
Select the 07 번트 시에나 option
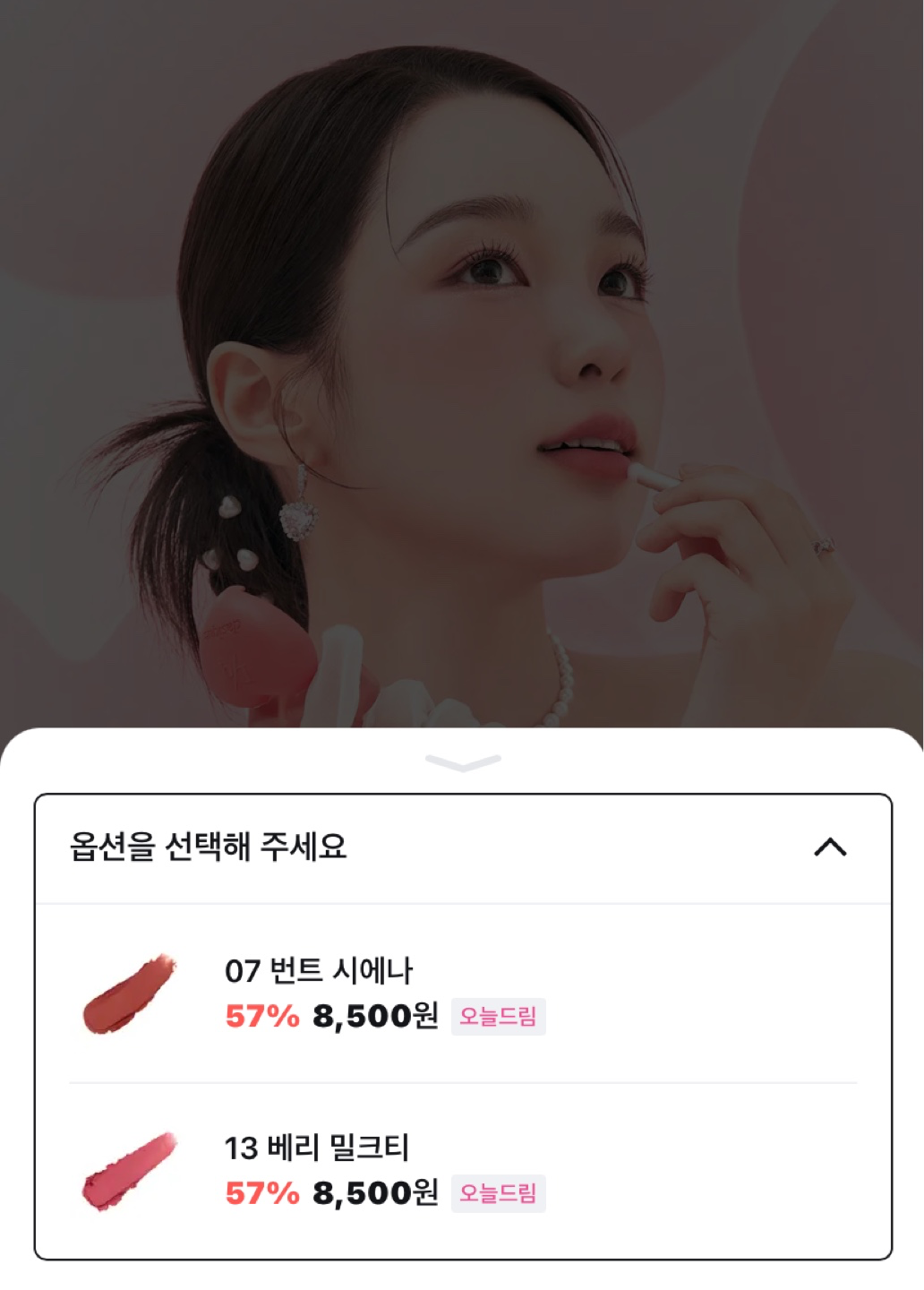(319, 970)
